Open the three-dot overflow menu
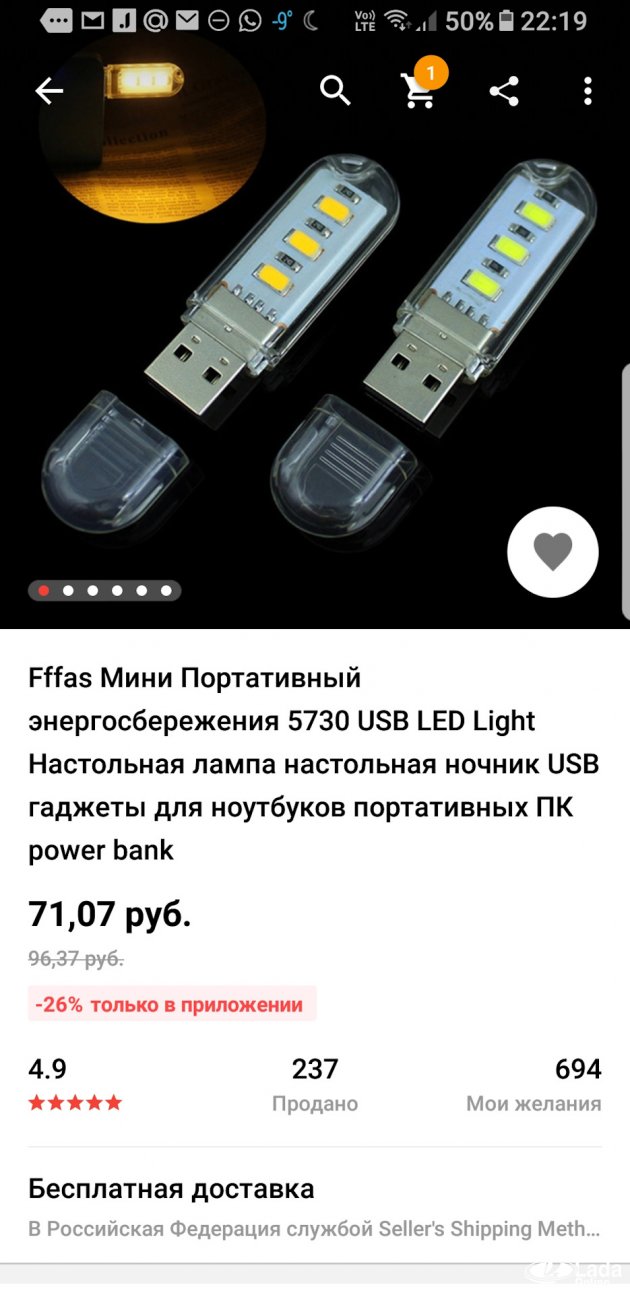The image size is (630, 1293). click(588, 92)
